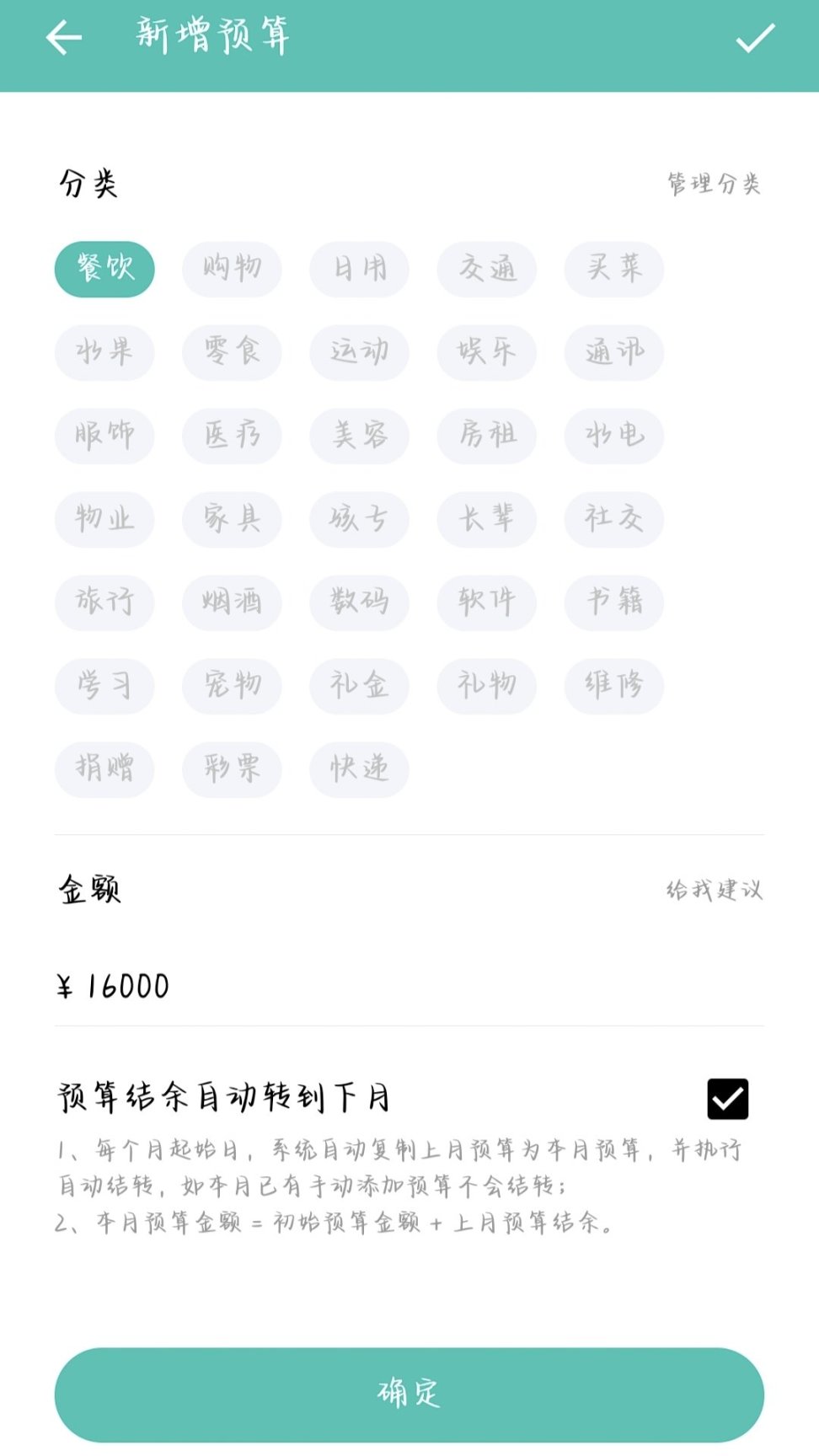Pick the 交通 category chip
The height and width of the screenshot is (1456, 819).
coord(487,269)
